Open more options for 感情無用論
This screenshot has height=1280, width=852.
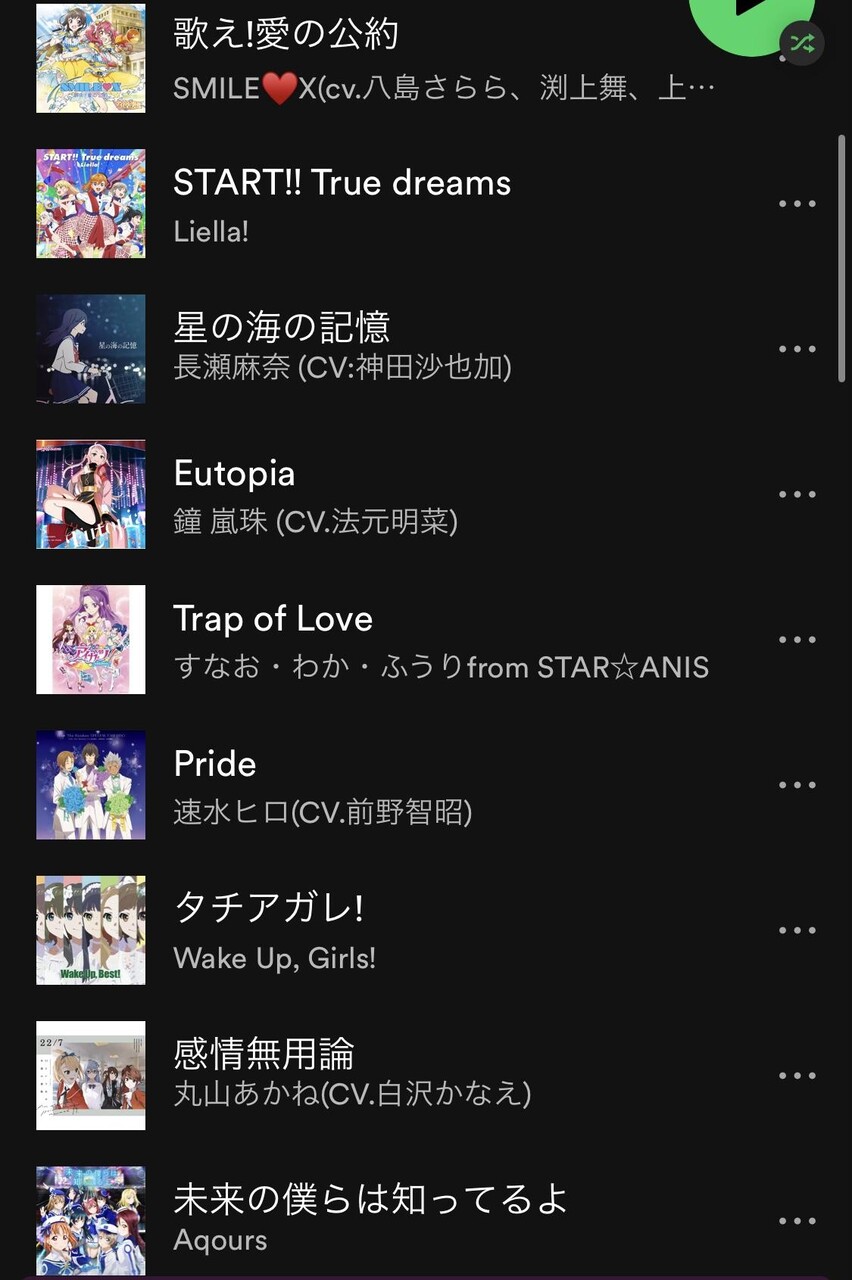tap(797, 1076)
